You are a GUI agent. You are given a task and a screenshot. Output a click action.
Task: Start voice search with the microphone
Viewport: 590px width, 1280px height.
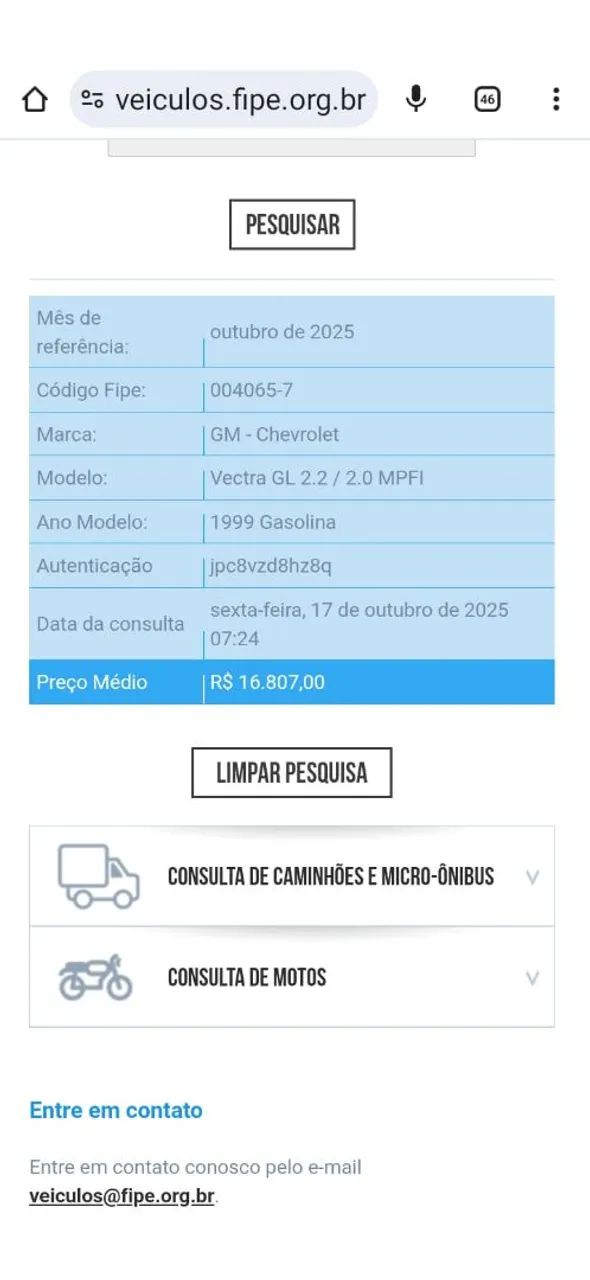416,99
